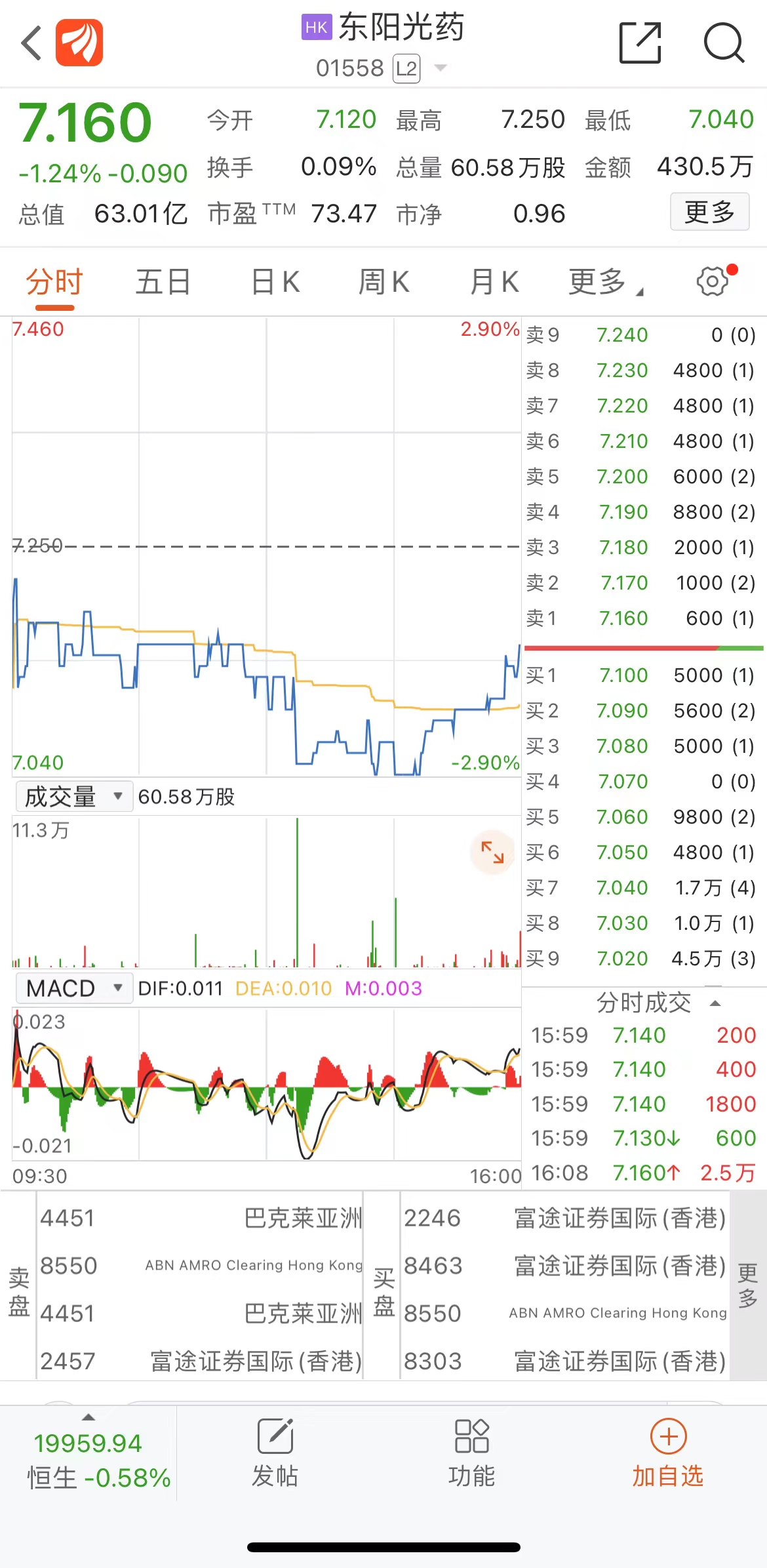Open the MACD indicator dropdown

point(73,988)
